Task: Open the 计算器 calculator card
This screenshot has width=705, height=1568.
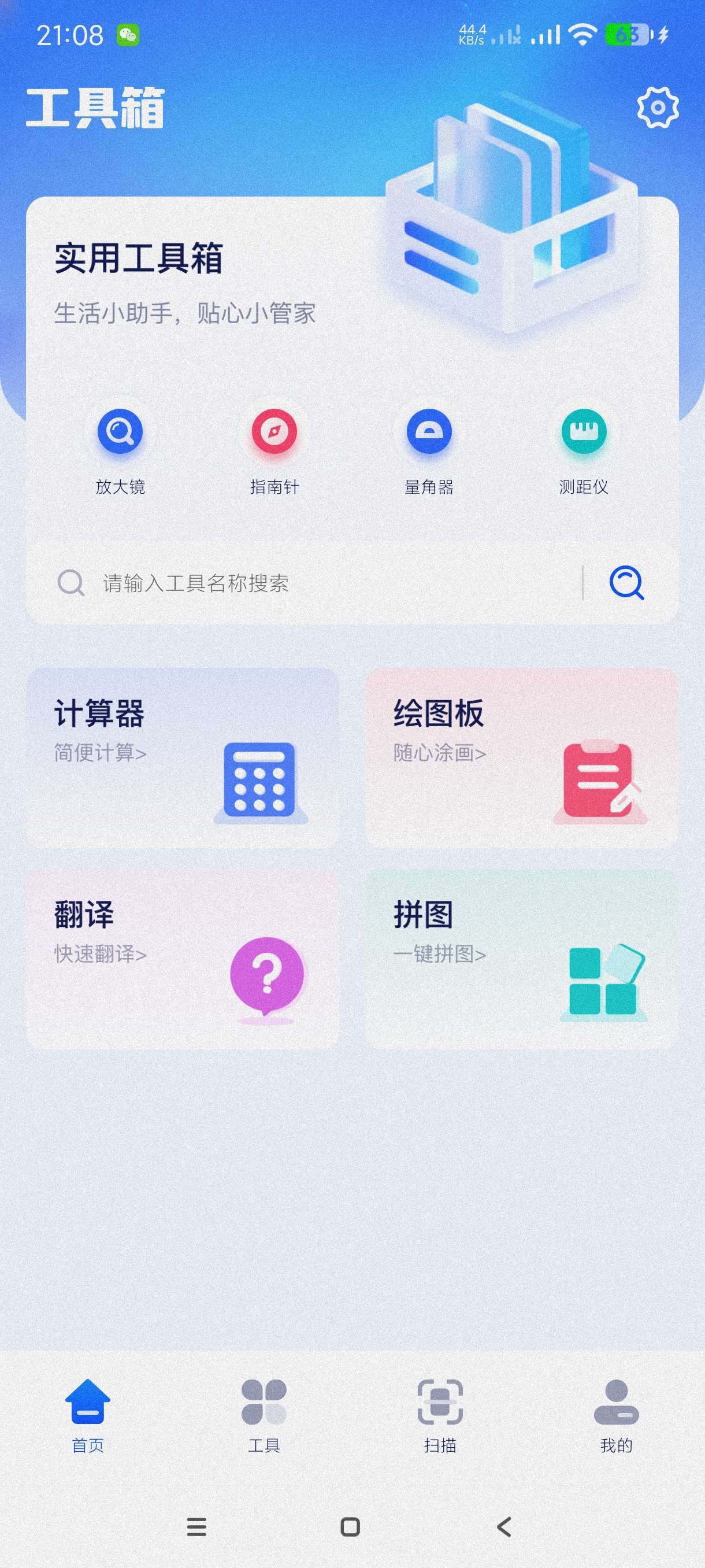Action: (x=182, y=758)
